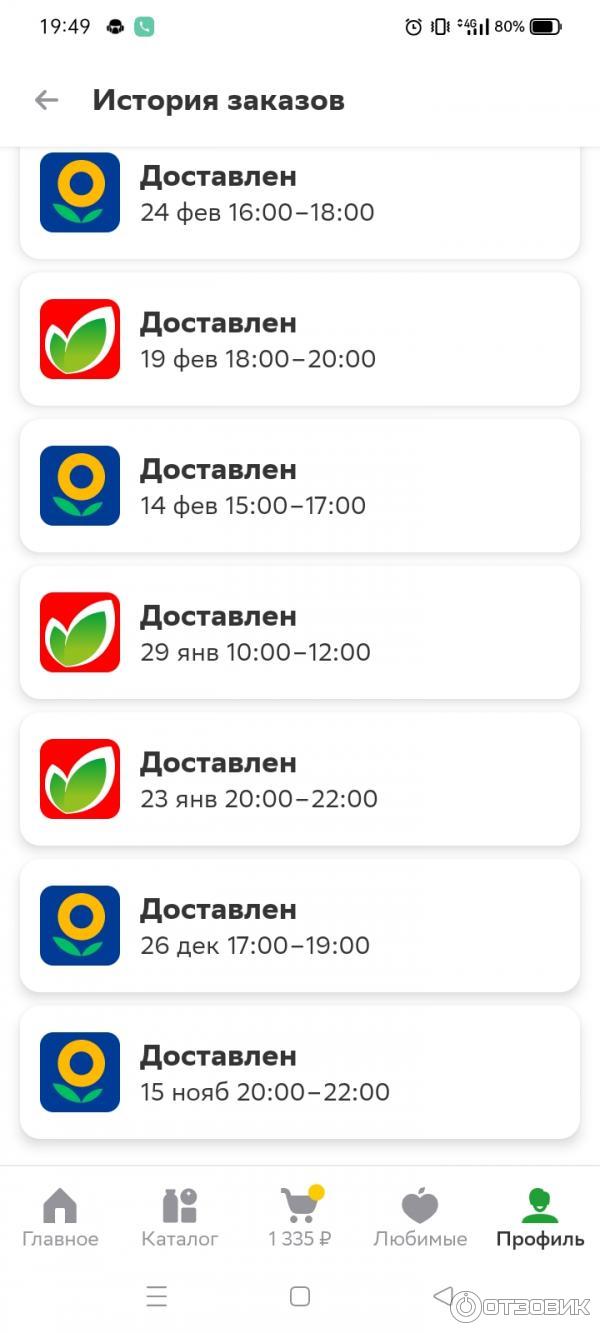The width and height of the screenshot is (600, 1333).
Task: Go back from the order history
Action: (x=46, y=100)
